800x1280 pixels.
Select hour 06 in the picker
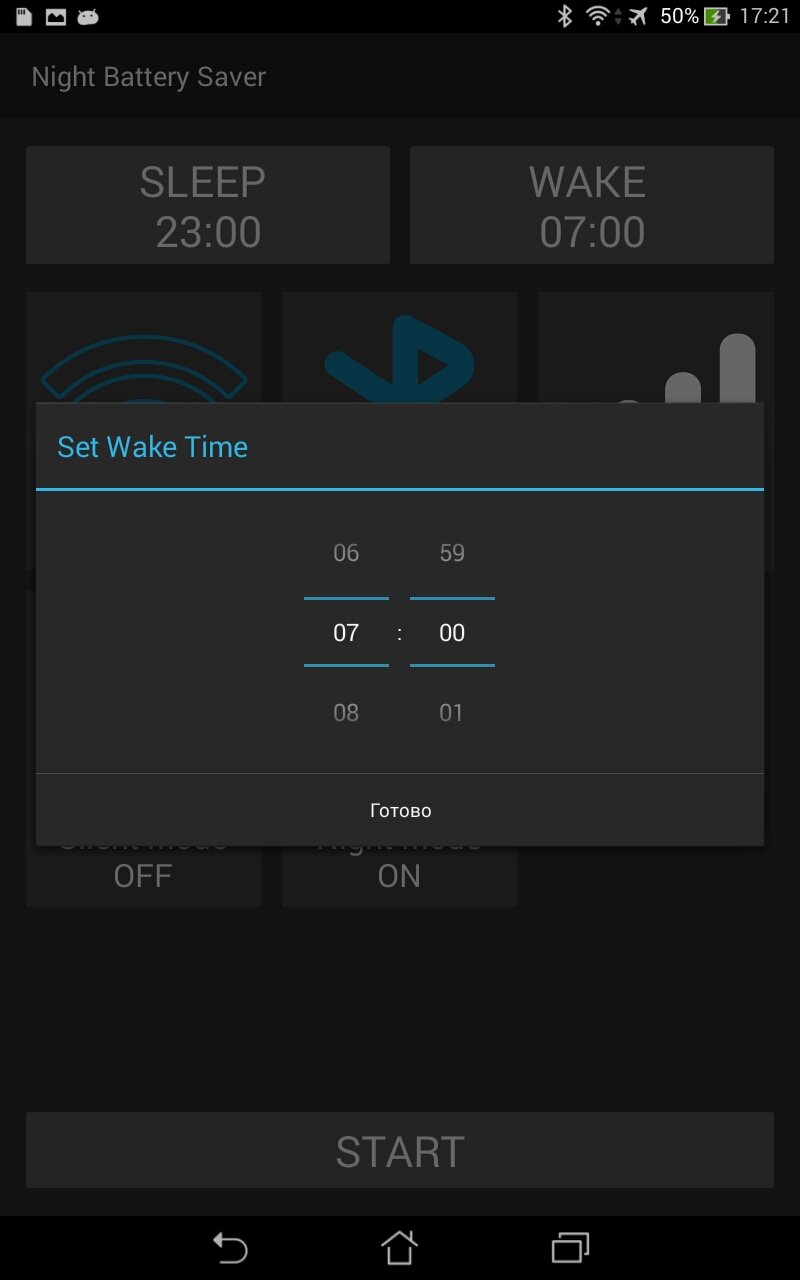[346, 553]
